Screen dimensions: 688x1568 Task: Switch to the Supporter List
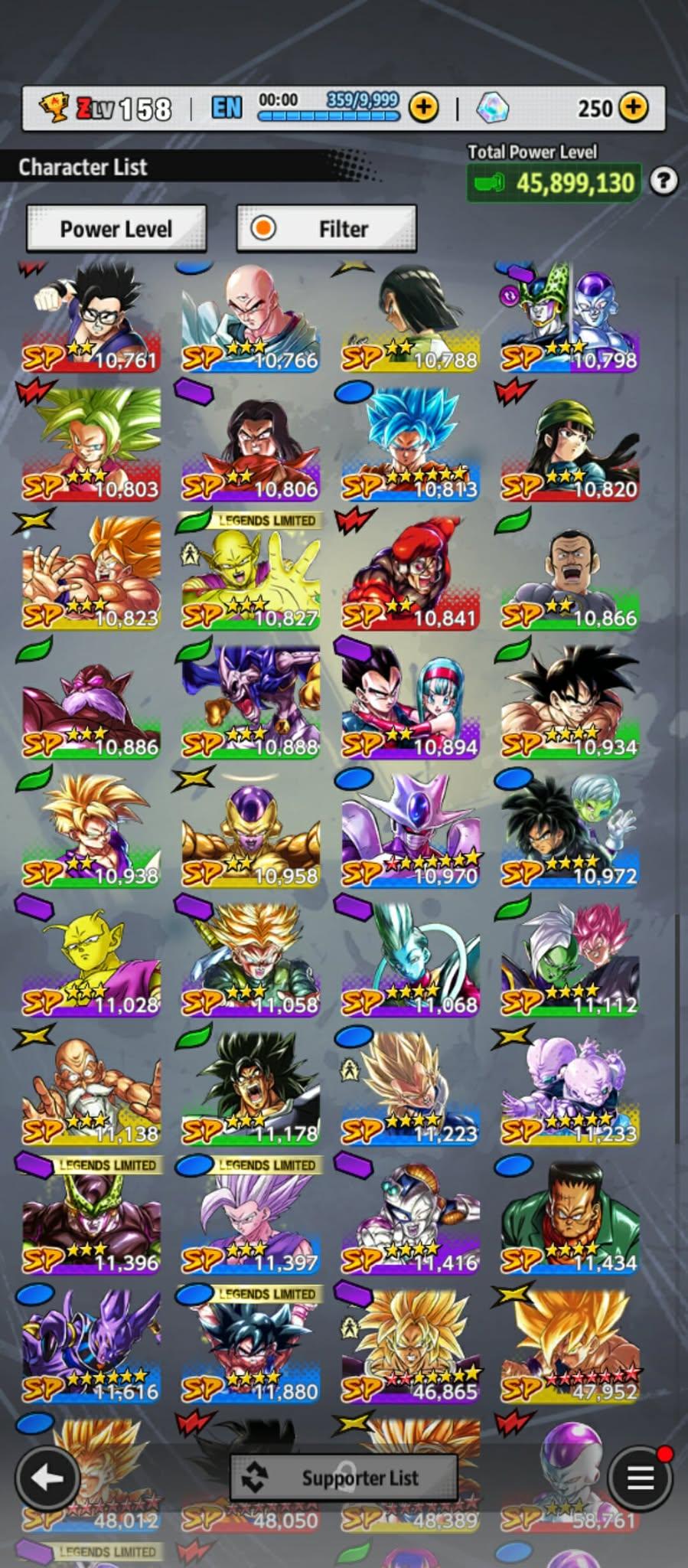tap(344, 1477)
